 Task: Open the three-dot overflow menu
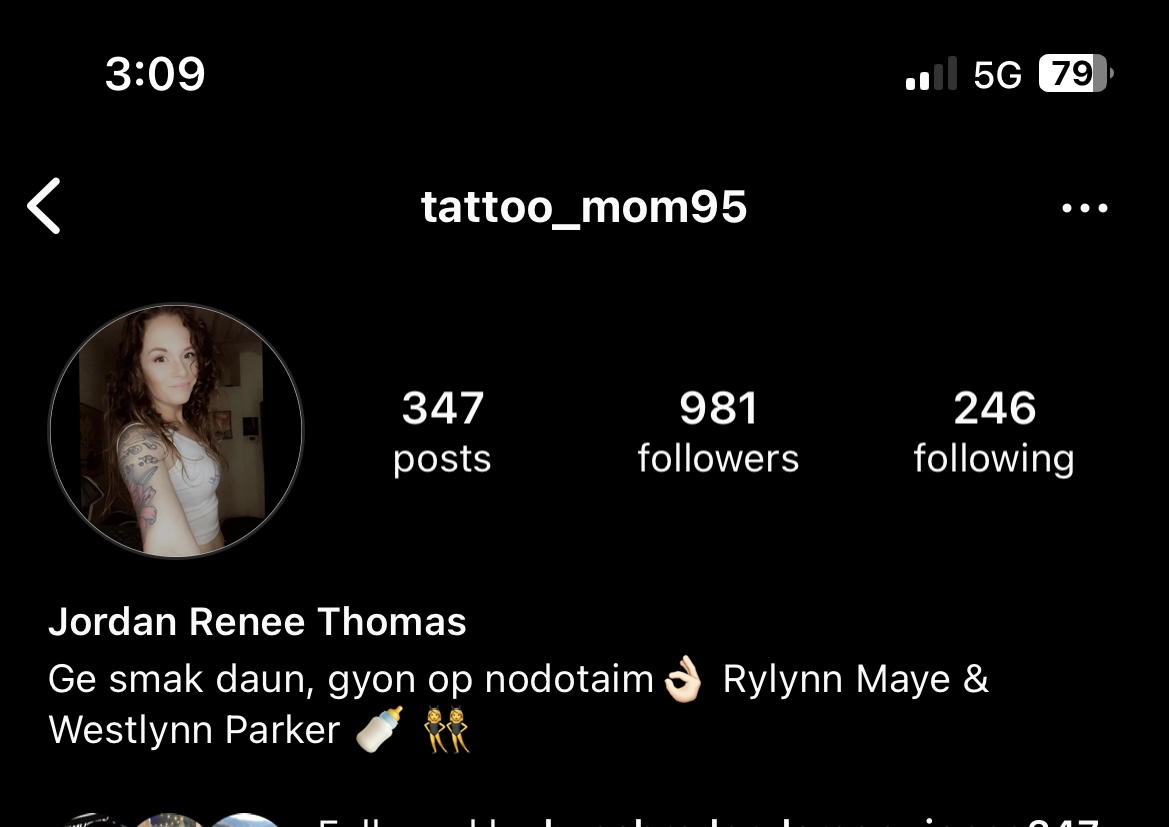click(x=1084, y=208)
